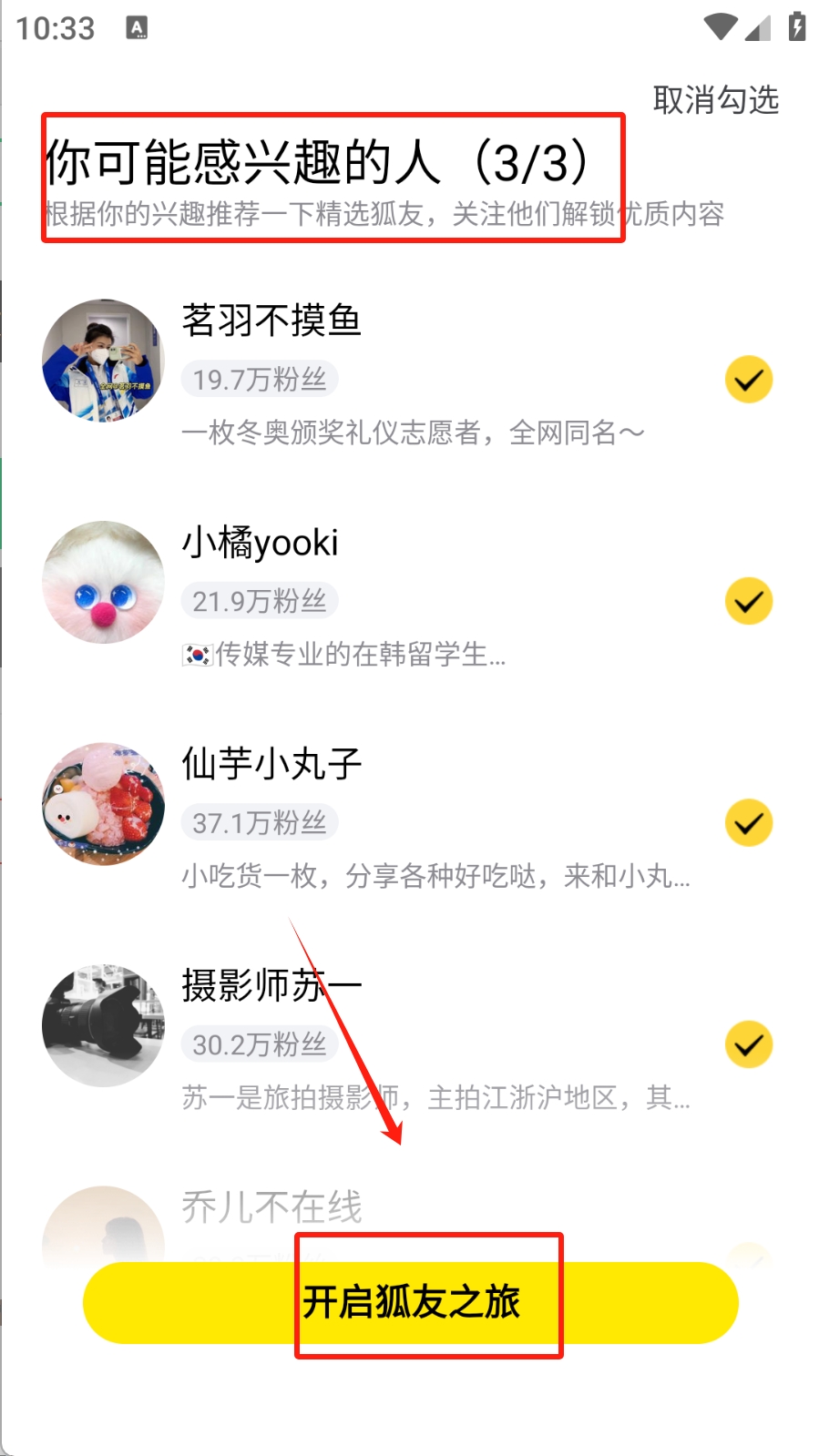
Task: Uncheck 仙芋小丸子
Action: click(748, 823)
